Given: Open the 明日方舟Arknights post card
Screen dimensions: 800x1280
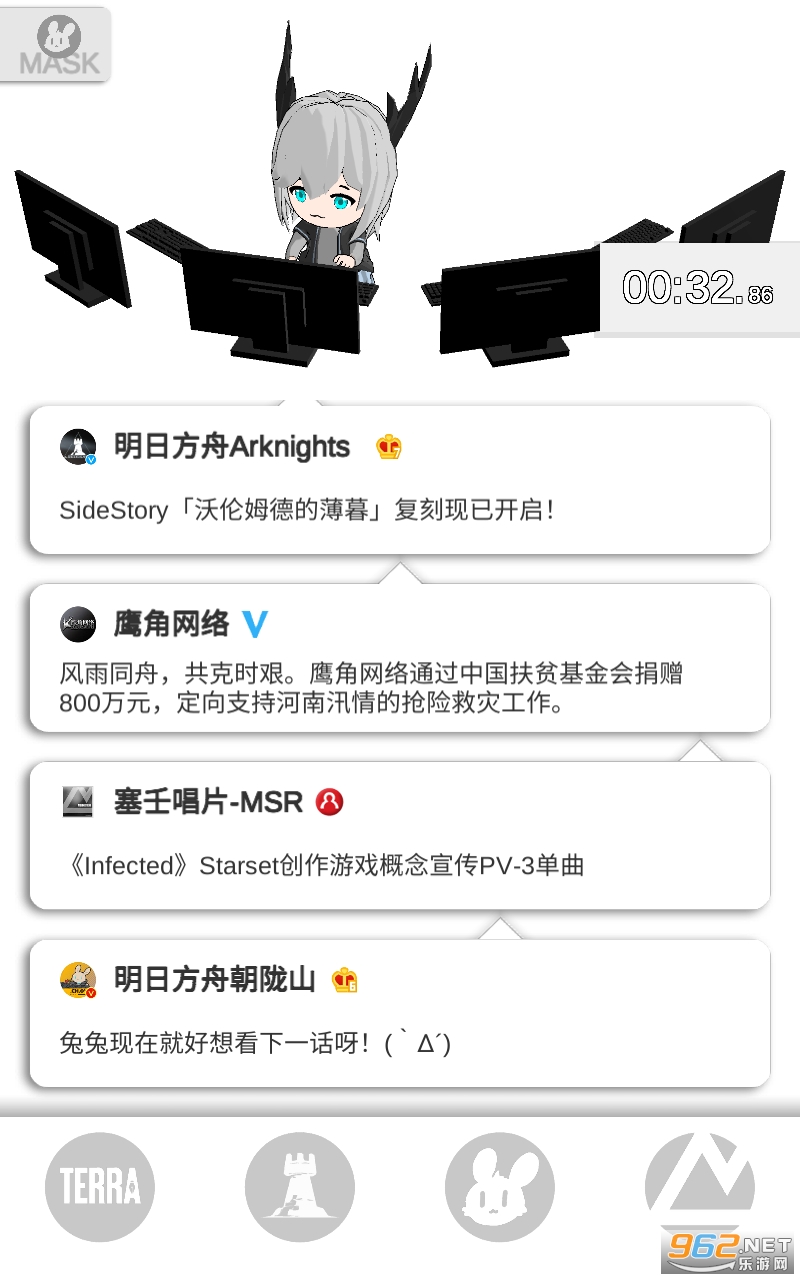Looking at the screenshot, I should pyautogui.click(x=400, y=479).
